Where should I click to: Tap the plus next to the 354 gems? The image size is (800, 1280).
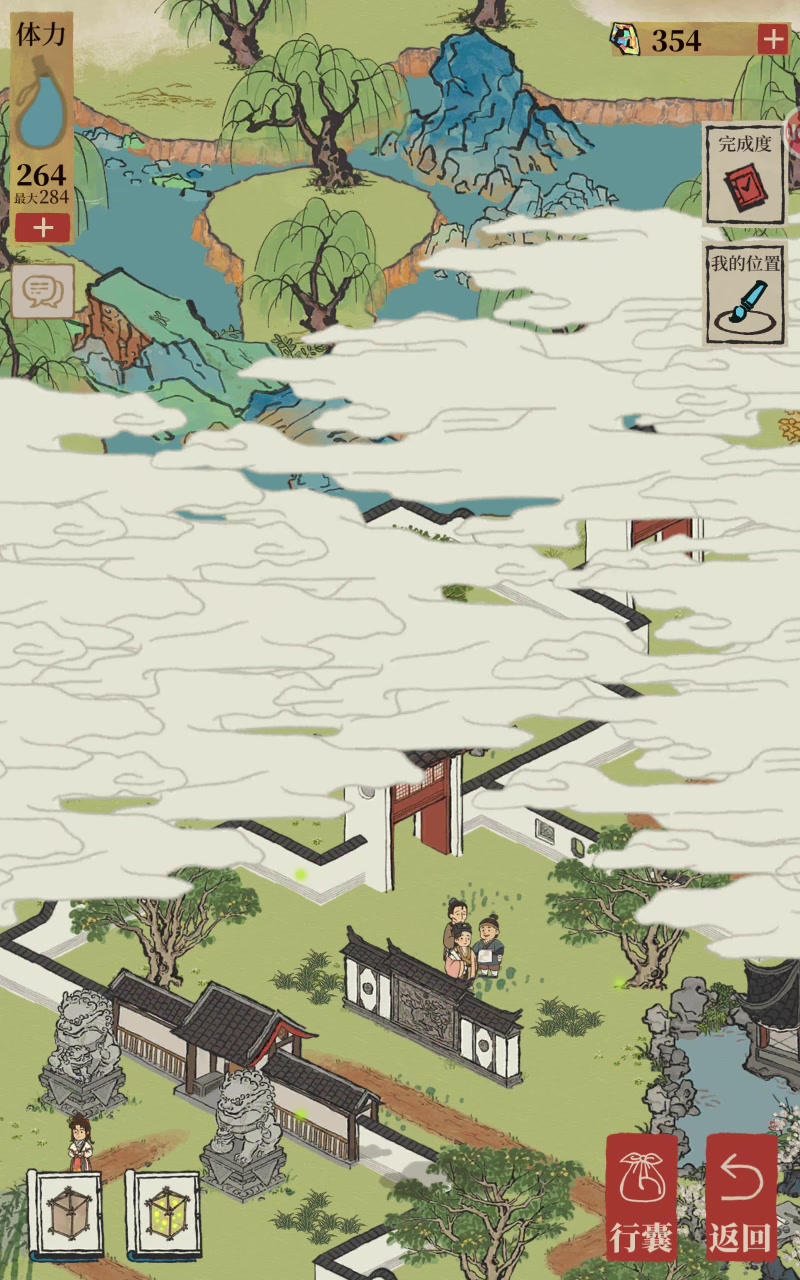click(773, 39)
